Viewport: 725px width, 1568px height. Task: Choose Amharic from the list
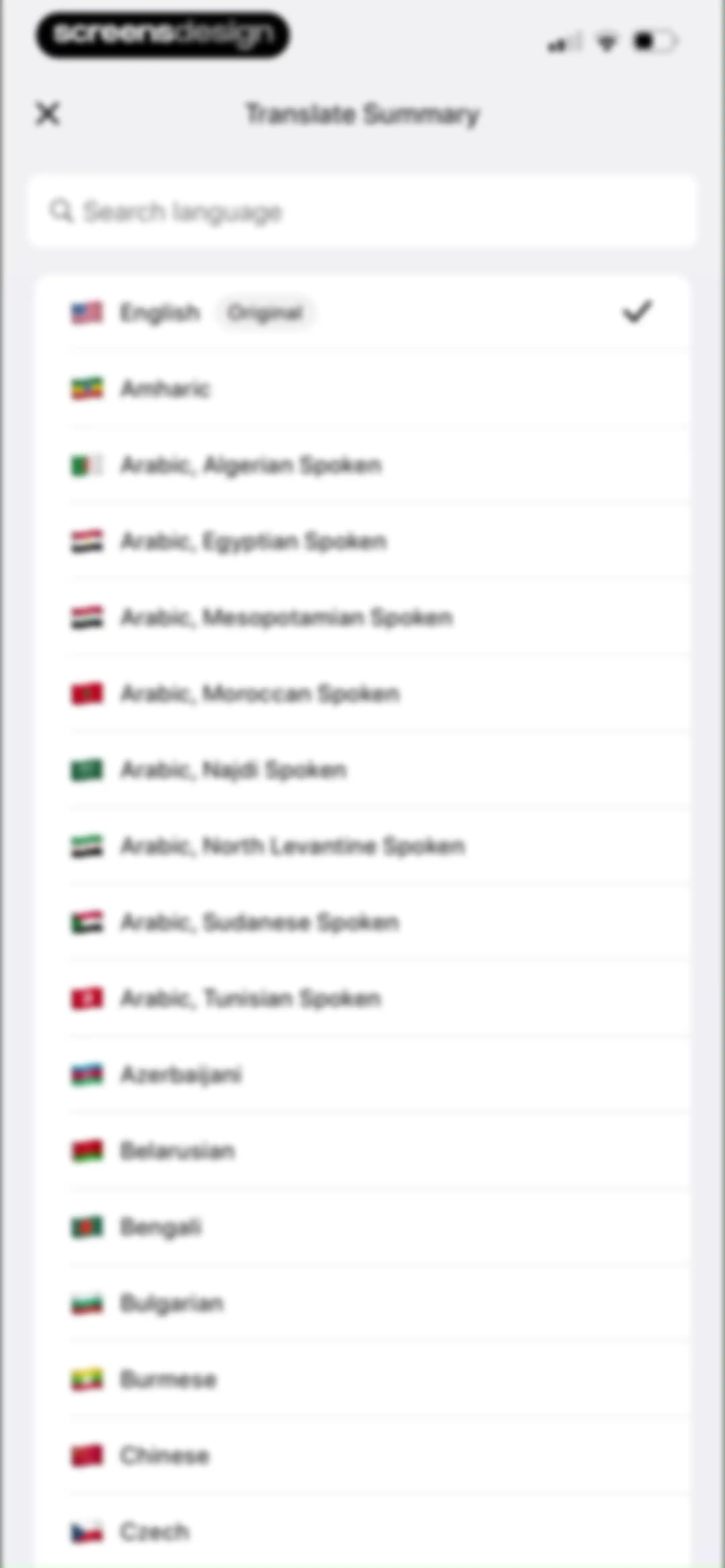click(362, 389)
